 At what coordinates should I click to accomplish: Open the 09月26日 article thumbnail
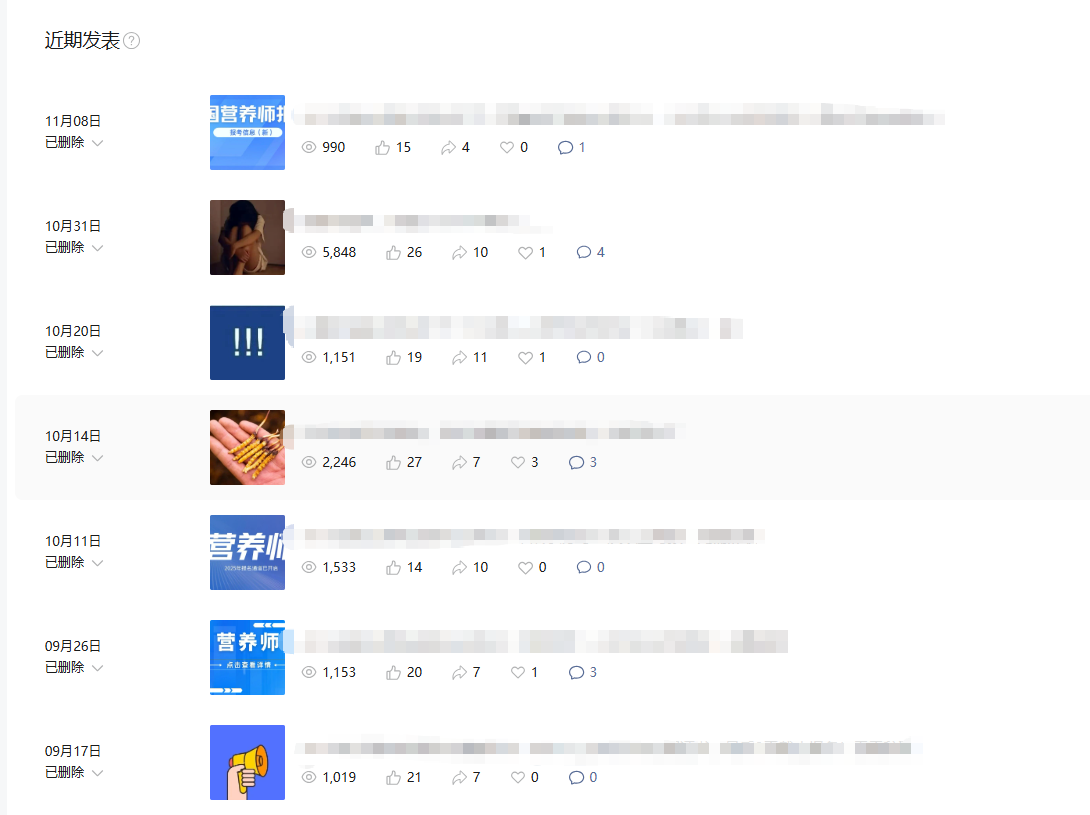click(x=247, y=657)
